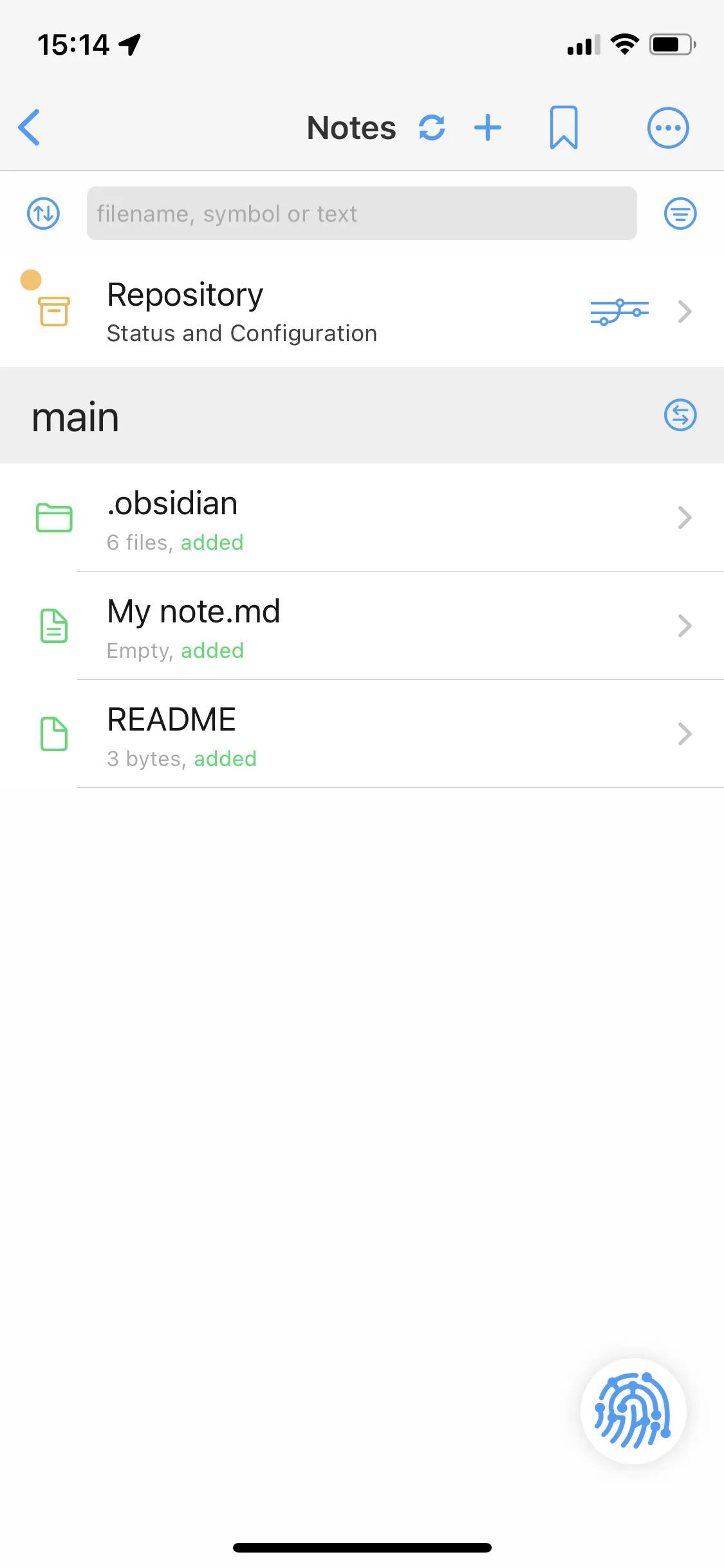Tap the filename, symbol or text search field
This screenshot has height=1568, width=724.
[362, 213]
